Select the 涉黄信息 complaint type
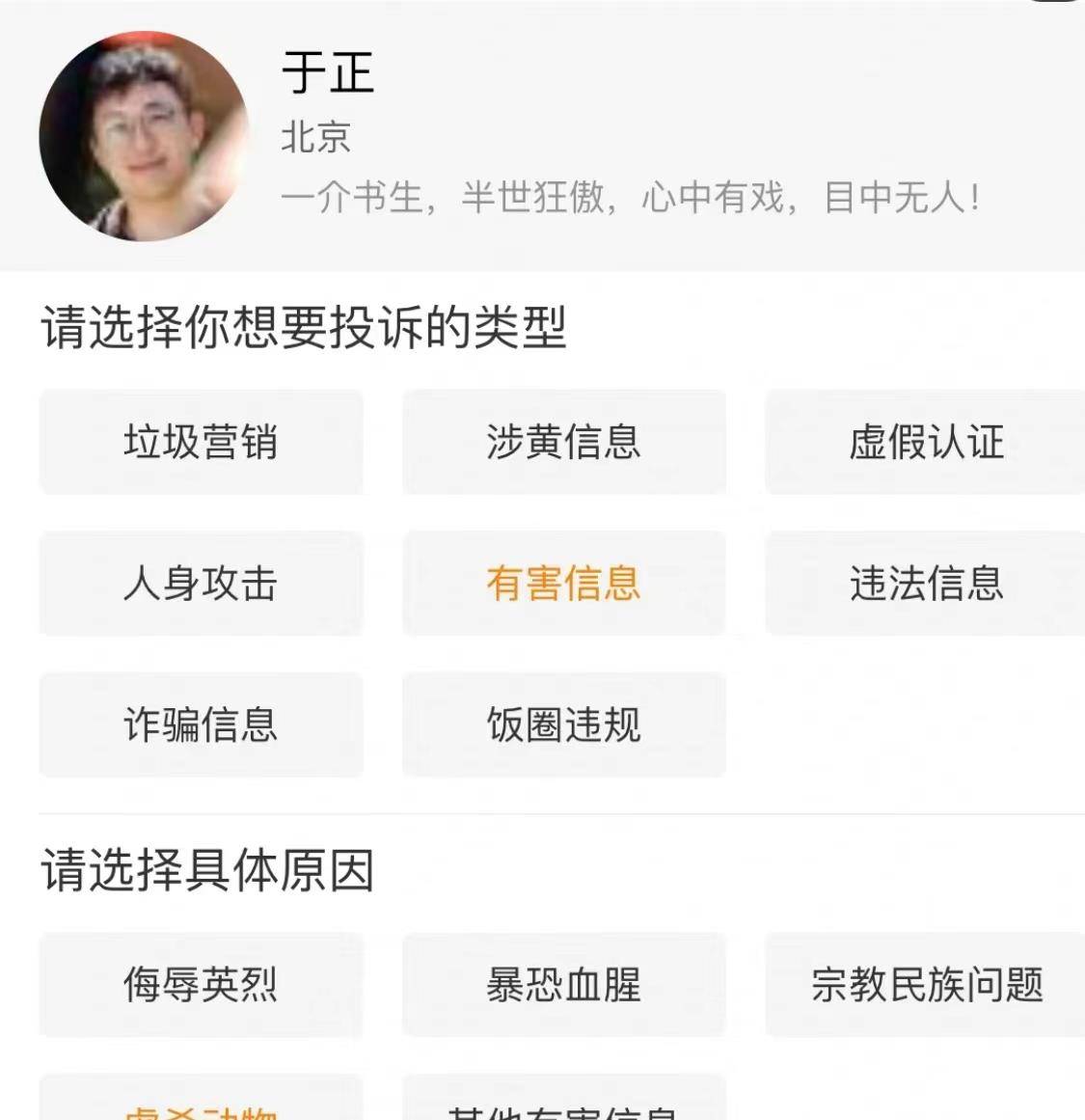The width and height of the screenshot is (1085, 1120). (x=564, y=443)
